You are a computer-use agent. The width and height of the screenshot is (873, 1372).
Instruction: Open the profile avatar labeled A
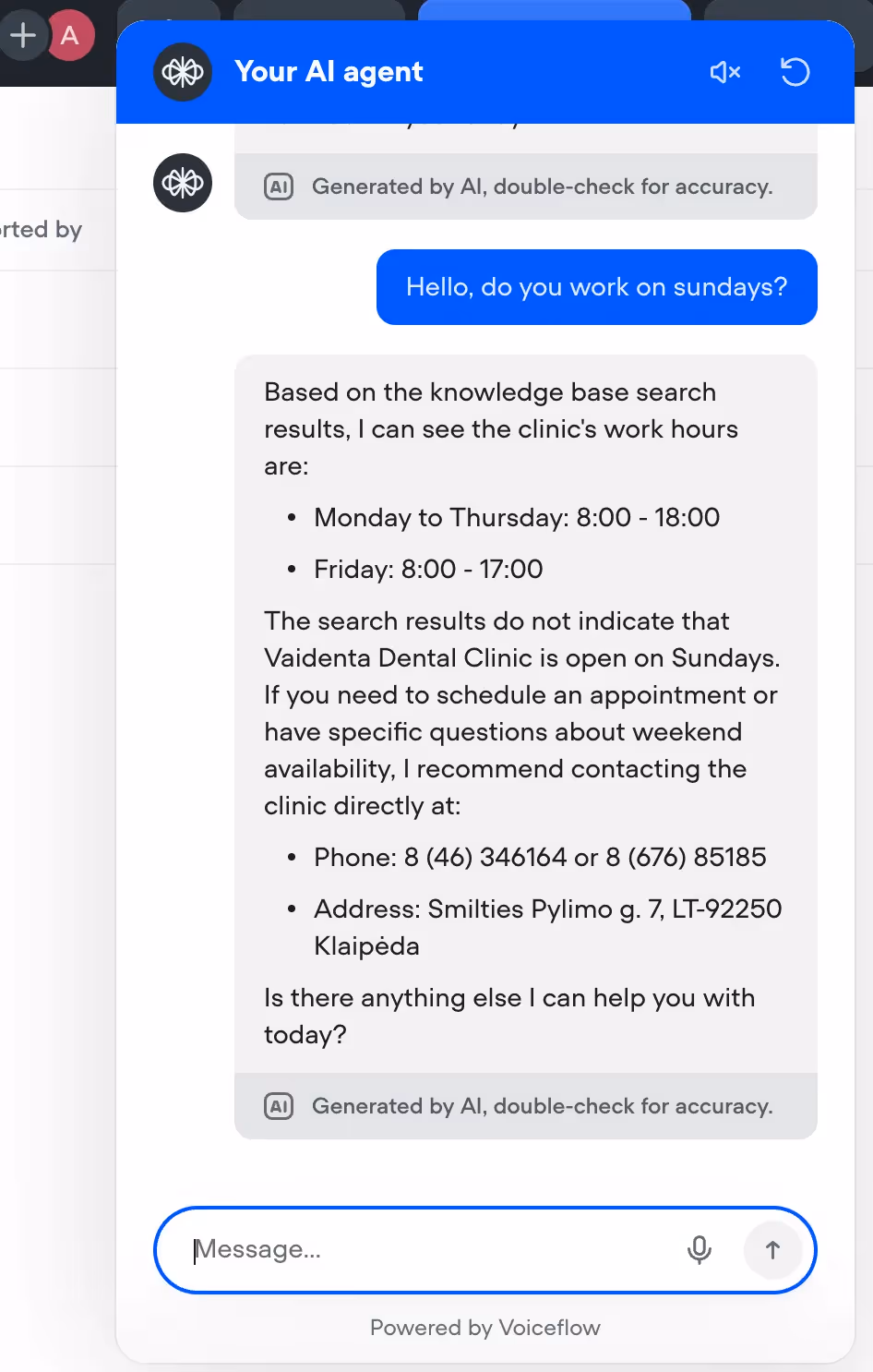coord(70,36)
